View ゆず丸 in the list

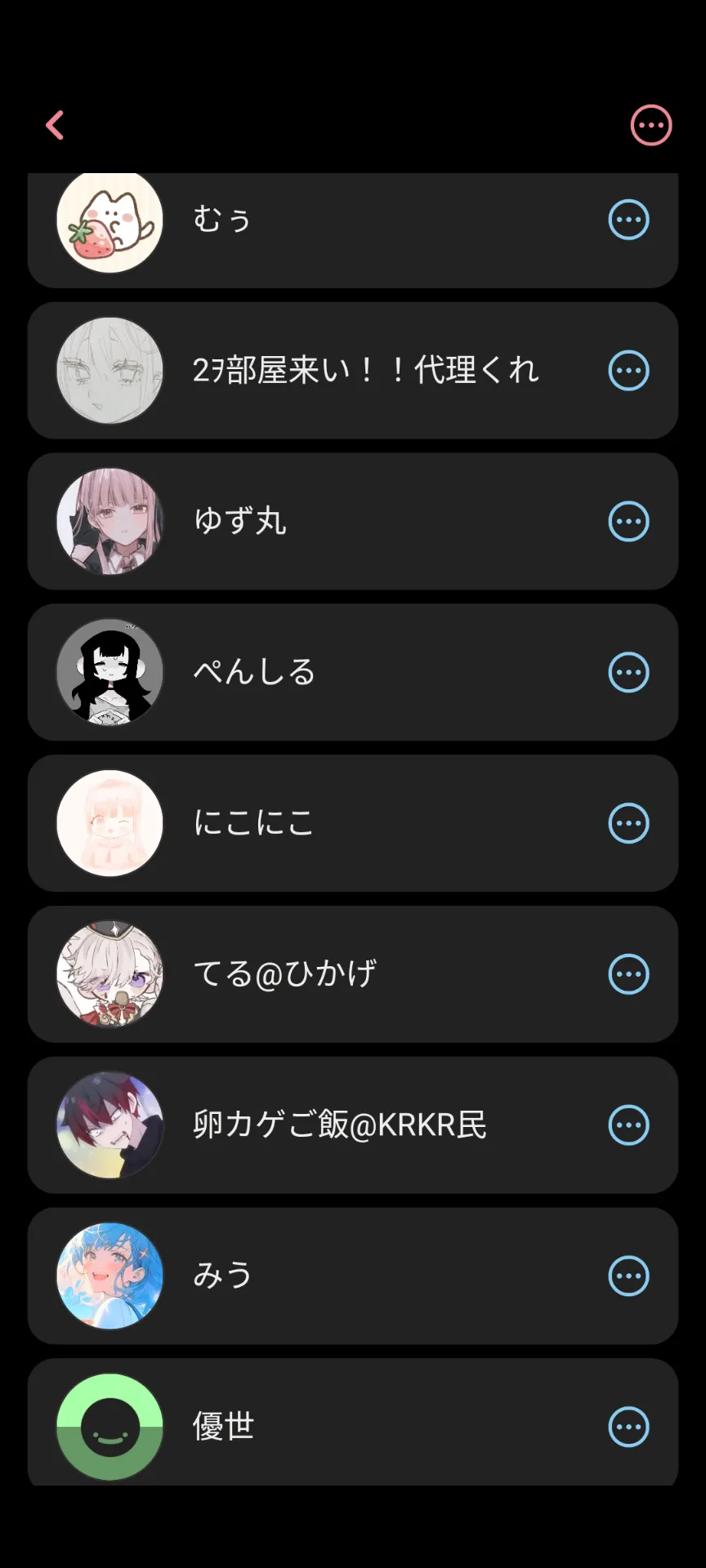pyautogui.click(x=353, y=521)
